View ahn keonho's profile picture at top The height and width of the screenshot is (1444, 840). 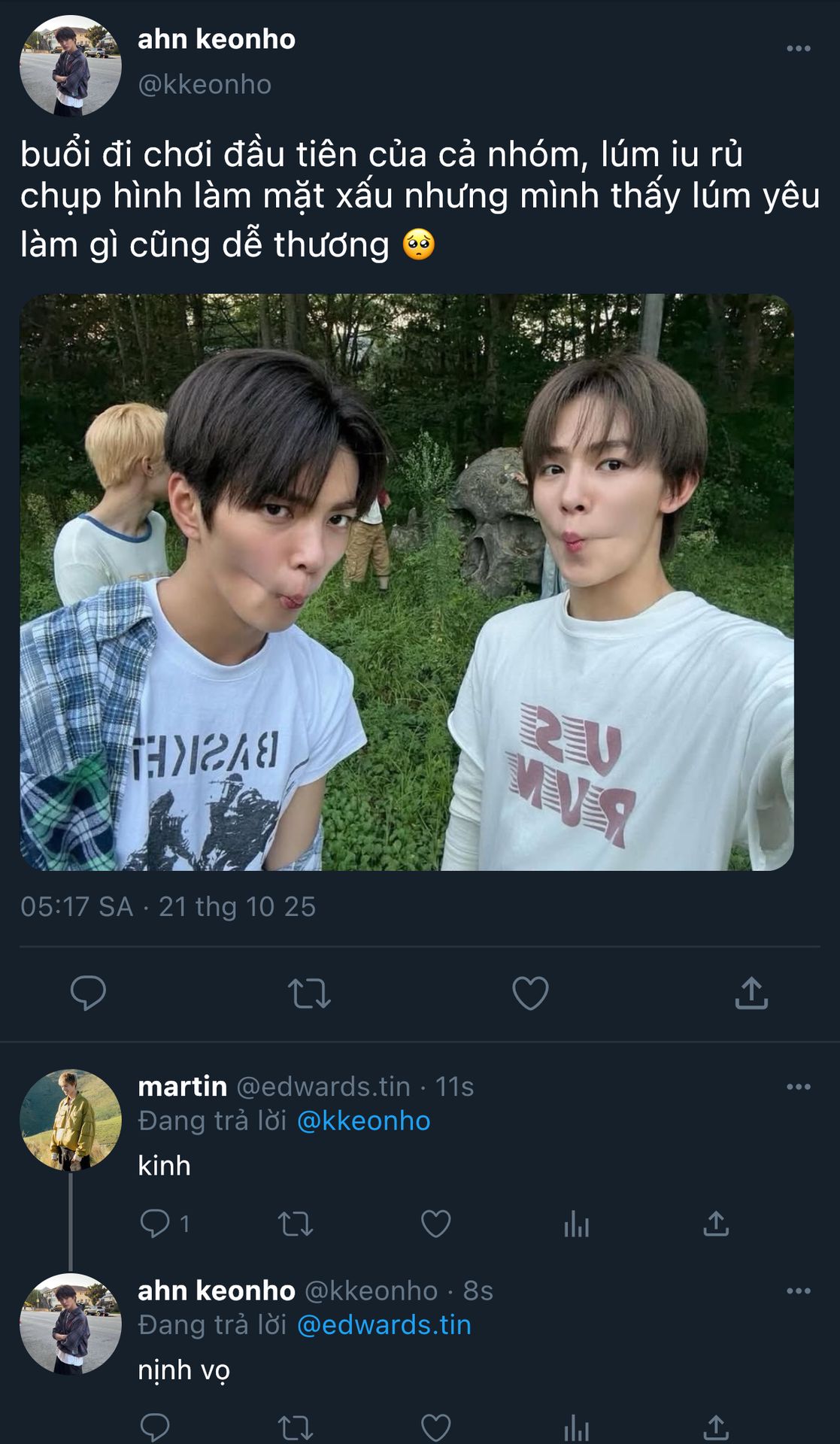[x=70, y=66]
